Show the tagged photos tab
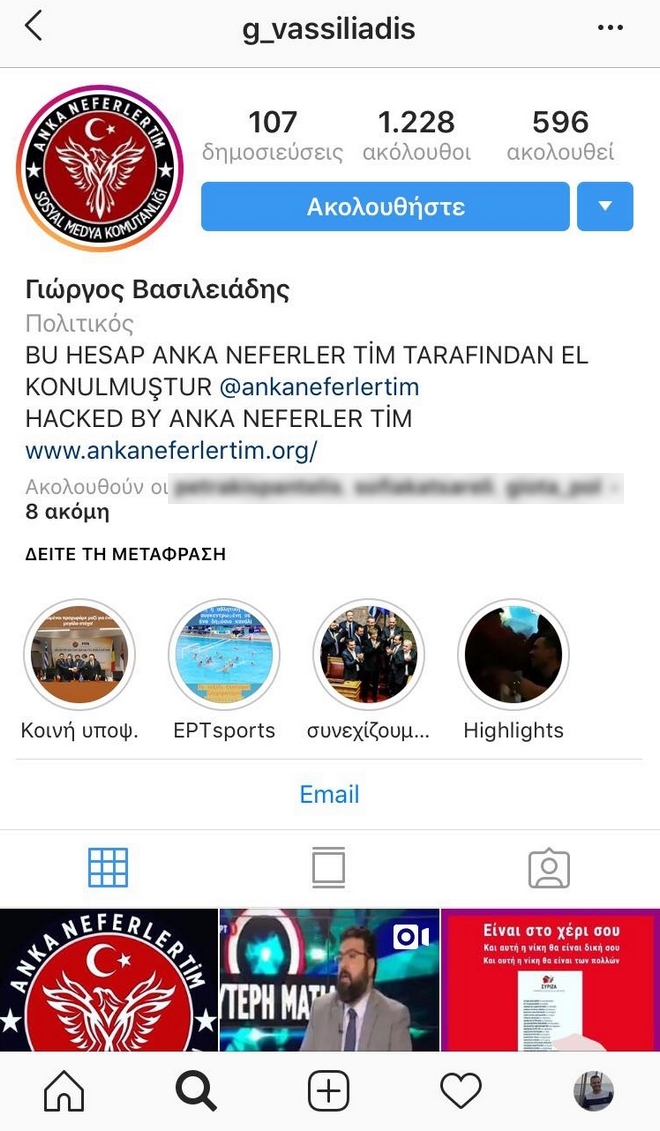 548,868
